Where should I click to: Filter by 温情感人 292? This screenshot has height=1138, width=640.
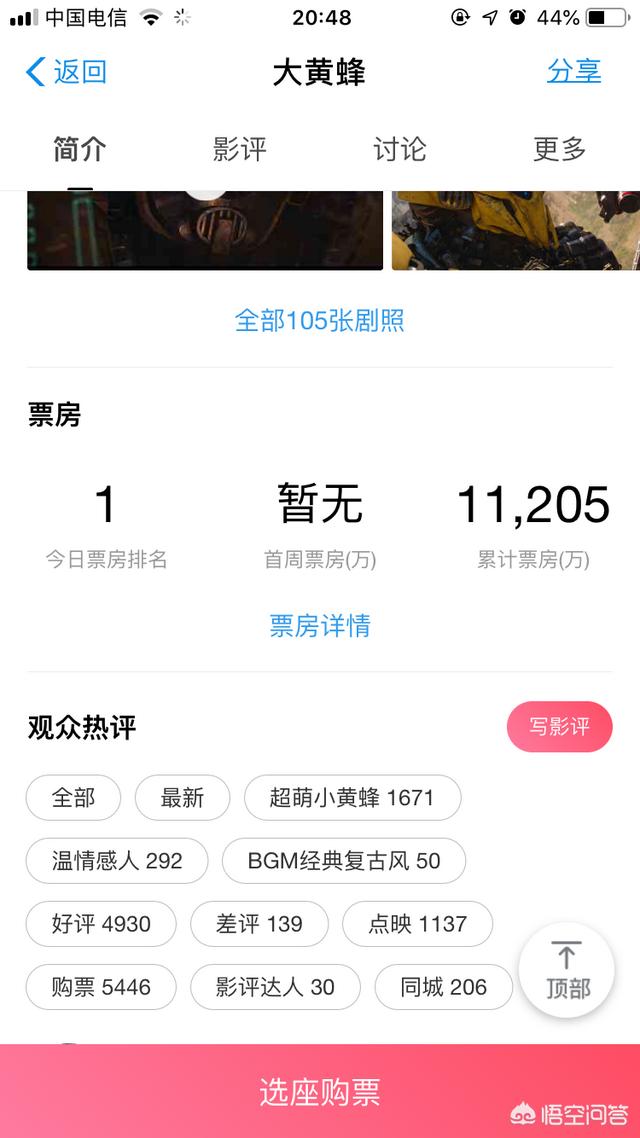[x=117, y=861]
